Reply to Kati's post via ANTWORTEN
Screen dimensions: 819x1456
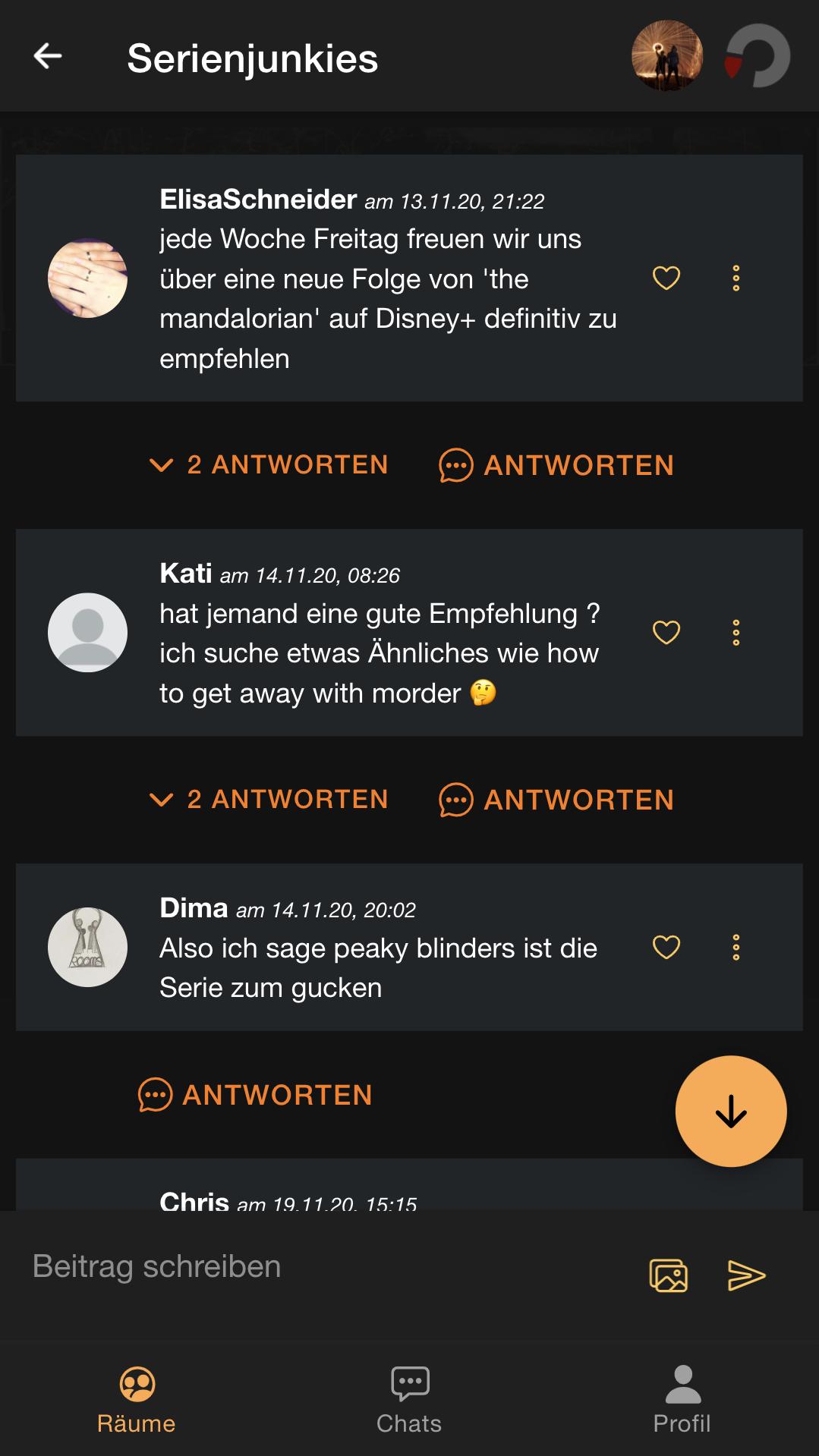(x=555, y=800)
